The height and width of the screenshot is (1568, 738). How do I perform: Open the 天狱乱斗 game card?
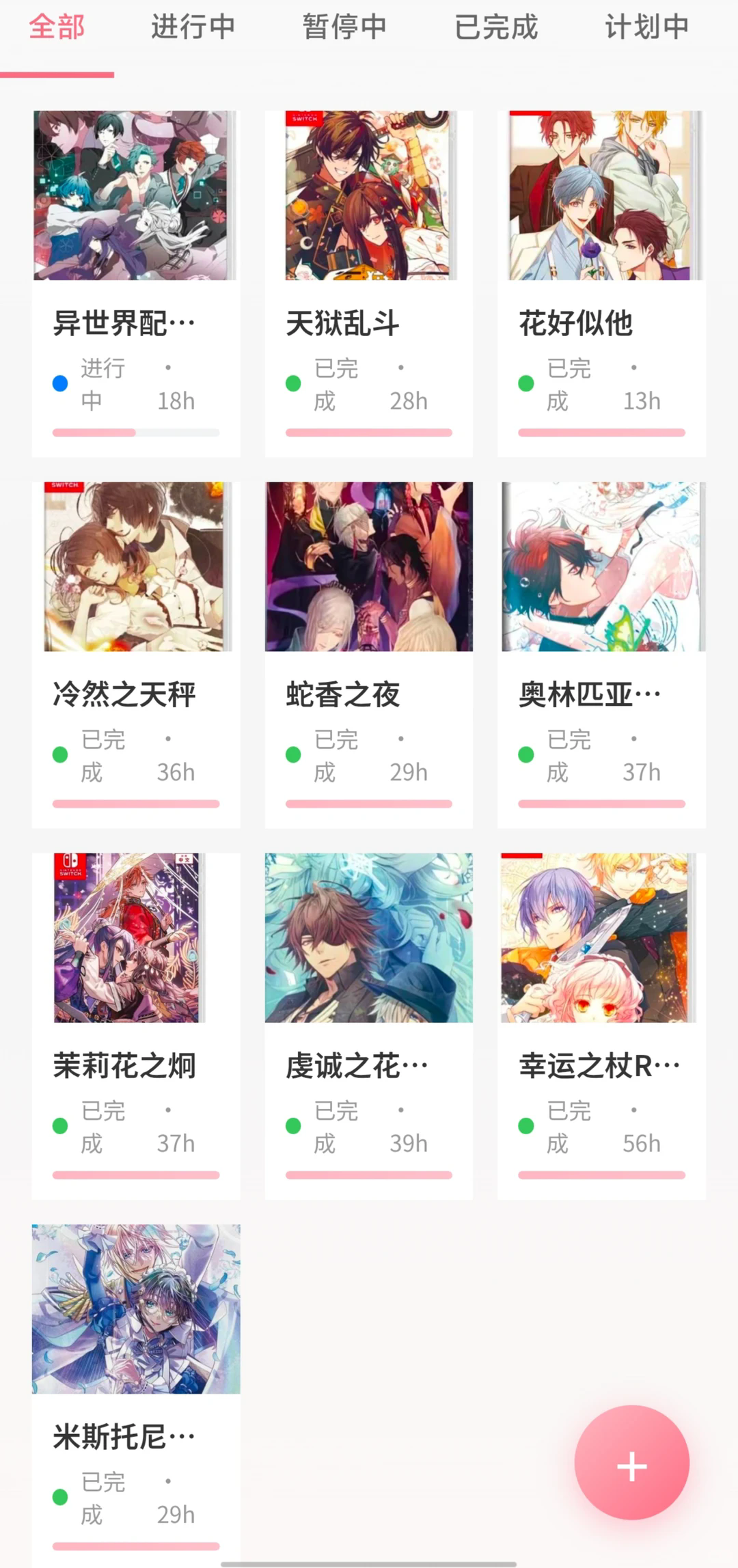(x=369, y=282)
